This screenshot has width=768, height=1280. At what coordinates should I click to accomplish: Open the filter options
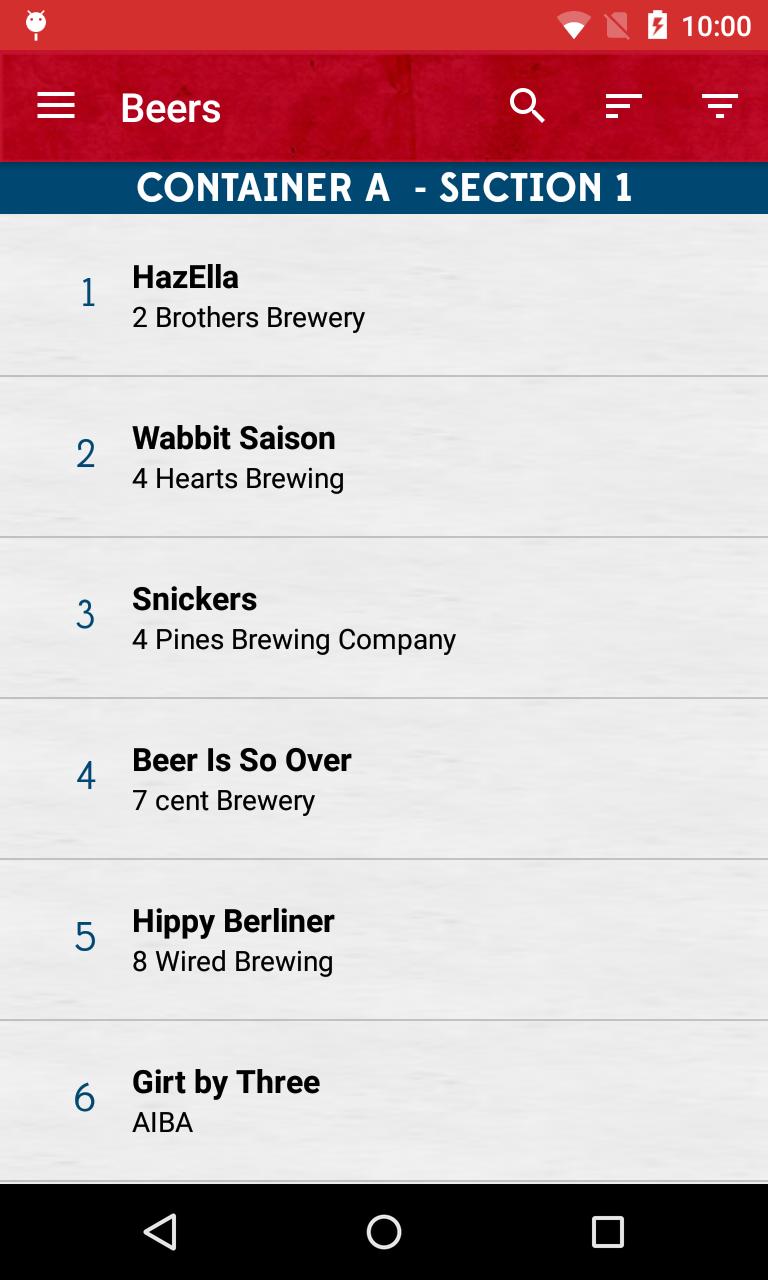click(x=719, y=106)
